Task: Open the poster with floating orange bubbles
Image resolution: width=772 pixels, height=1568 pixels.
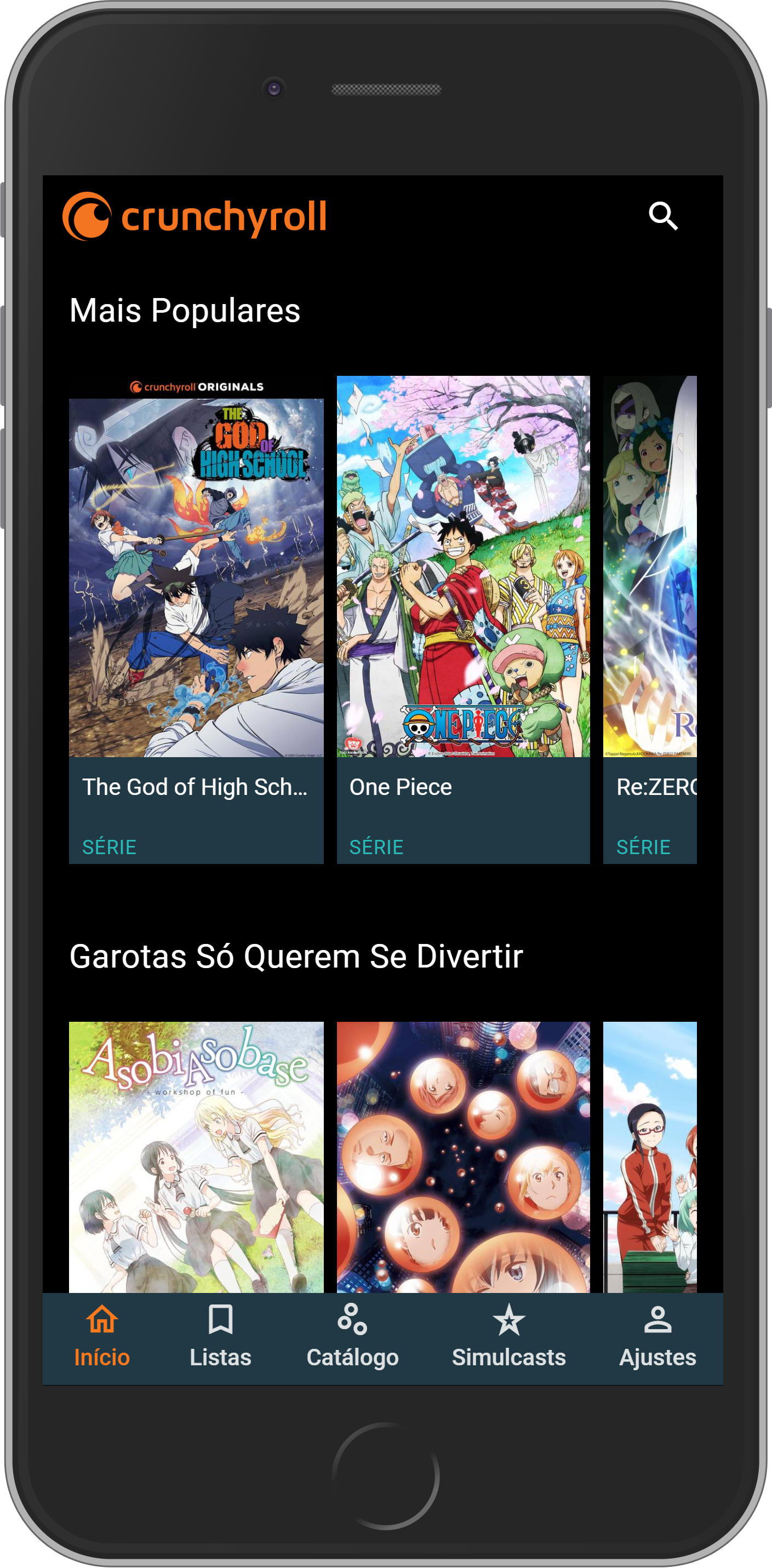Action: [x=463, y=1157]
